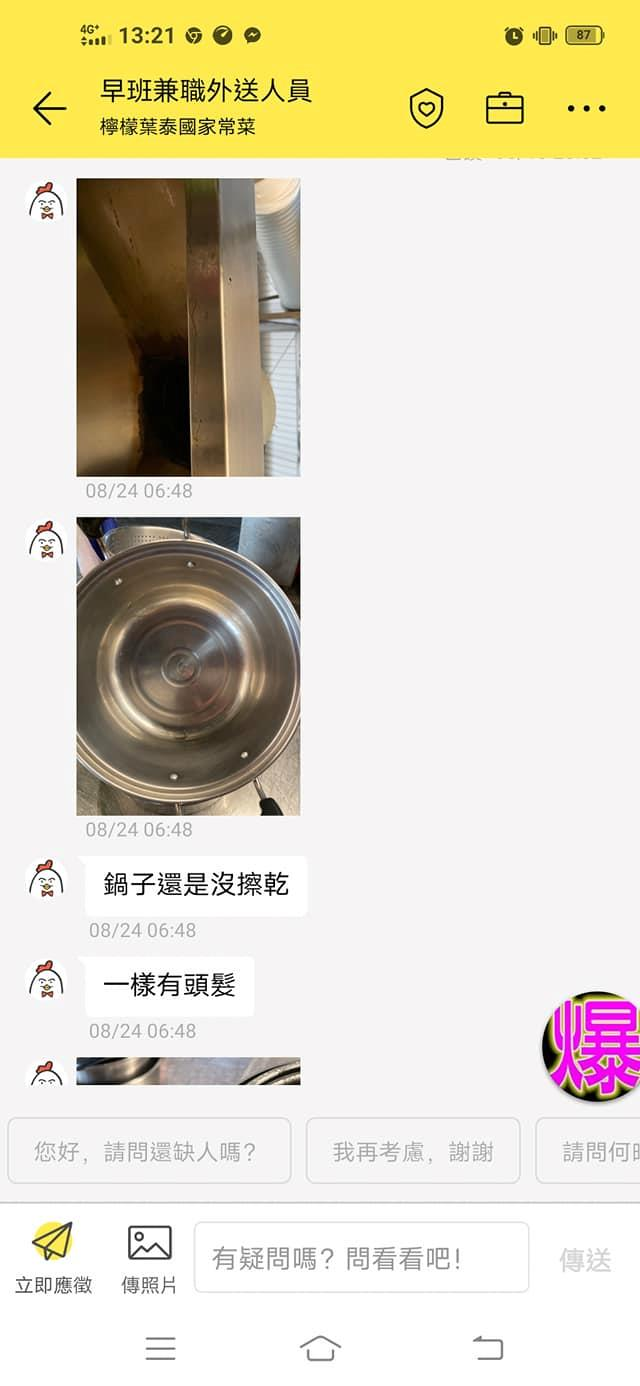Focus the message input field
Screen dimensions: 640x1386
360,1258
